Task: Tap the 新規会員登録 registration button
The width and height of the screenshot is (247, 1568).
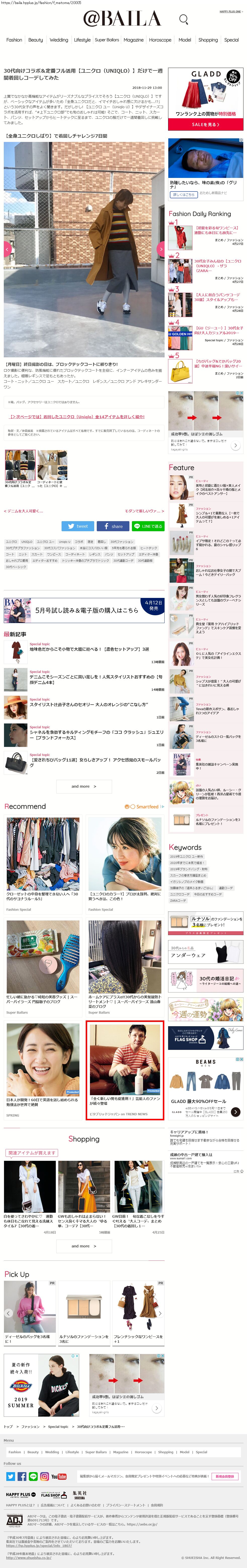Action: click(224, 1476)
